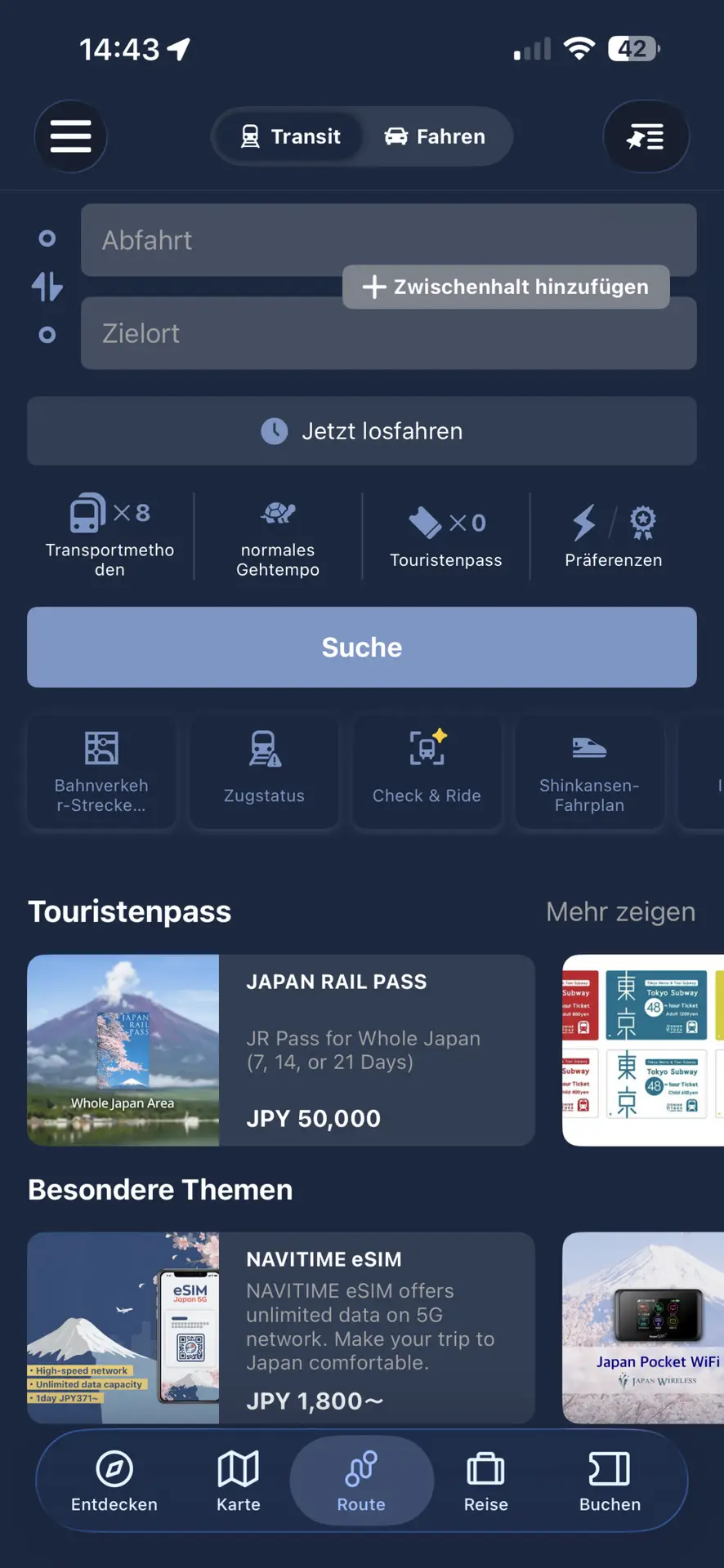
Task: Add a stop via Zwischenhalt hinzufügen
Action: 506,287
